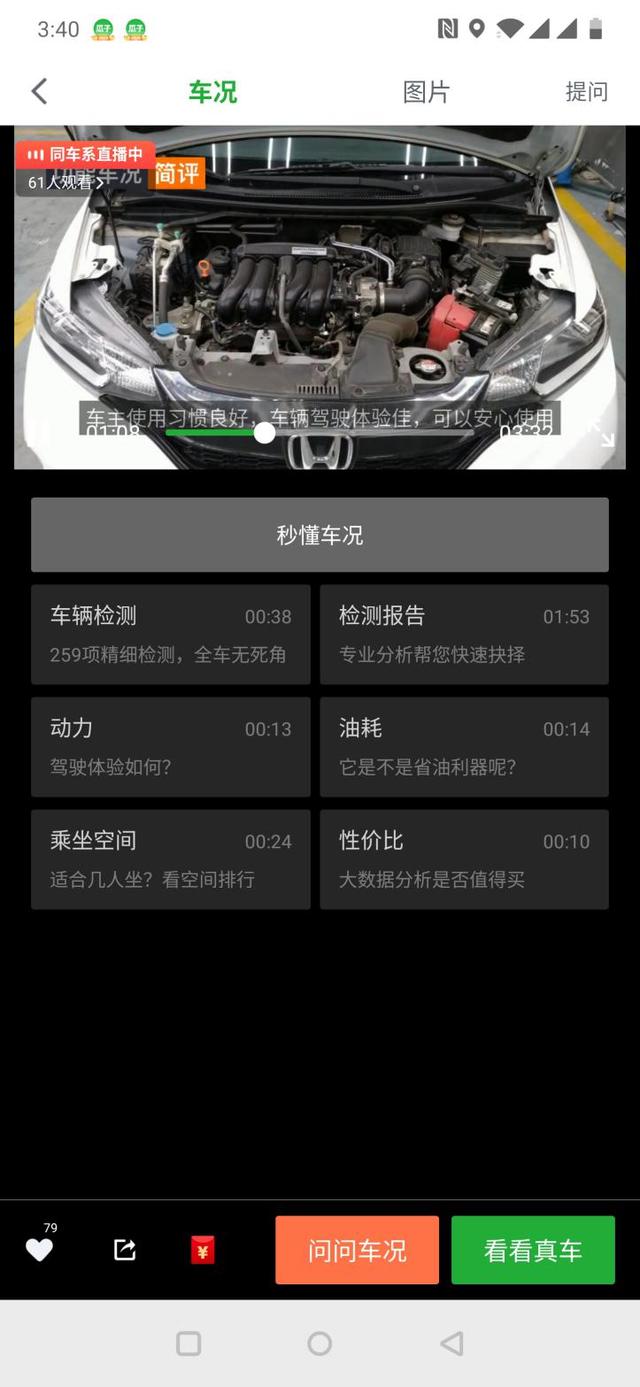Open the 秒懂车况 button
The width and height of the screenshot is (640, 1387).
(x=320, y=535)
